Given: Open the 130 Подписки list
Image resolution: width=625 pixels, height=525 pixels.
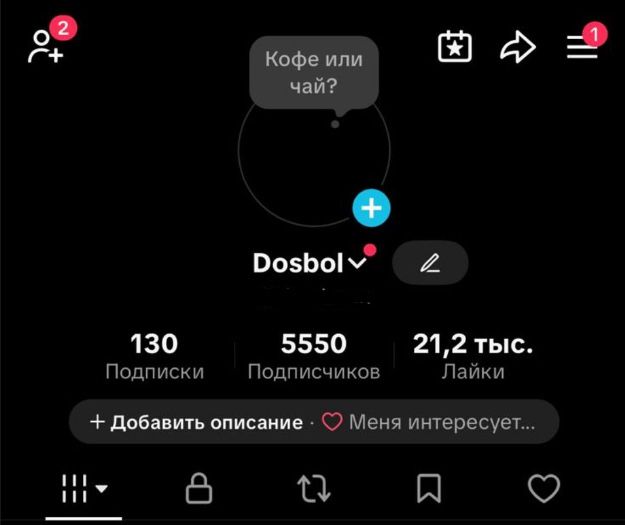Looking at the screenshot, I should click(x=154, y=357).
